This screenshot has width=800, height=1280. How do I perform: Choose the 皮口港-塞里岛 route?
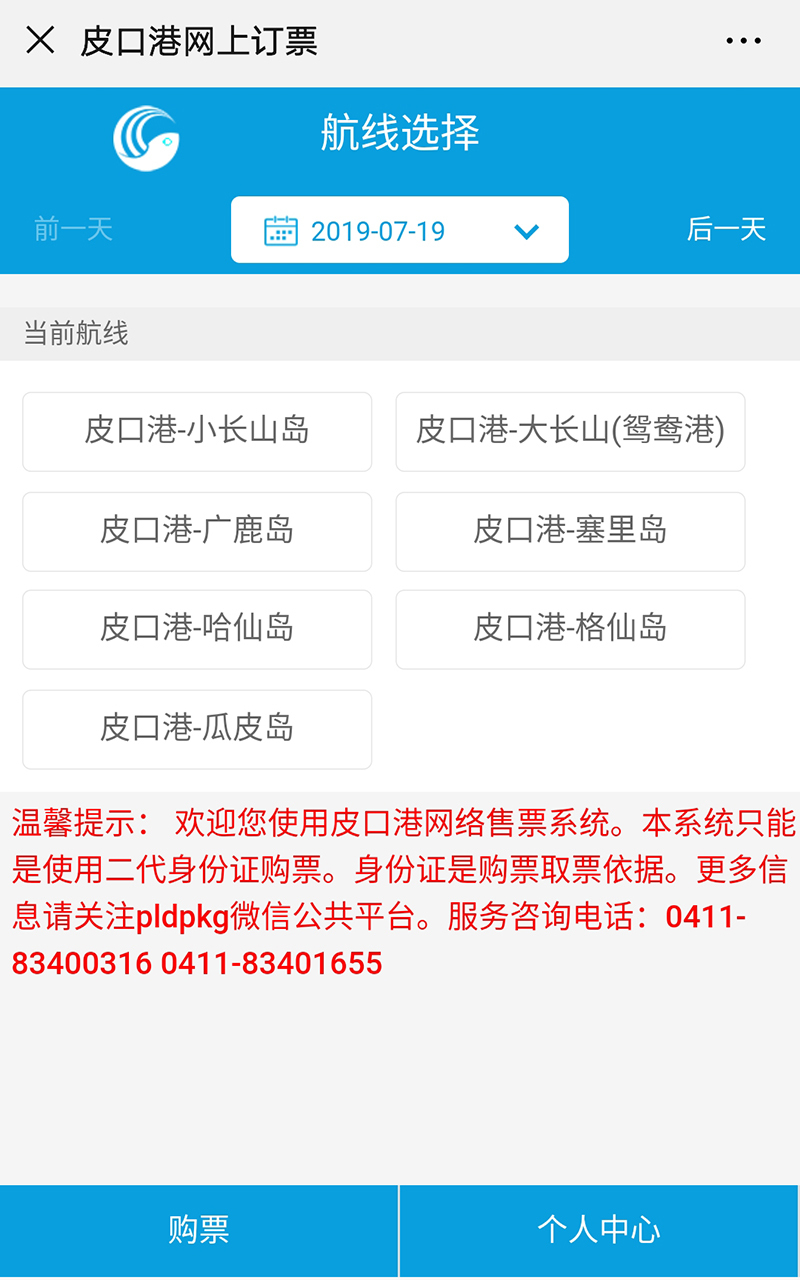[570, 530]
